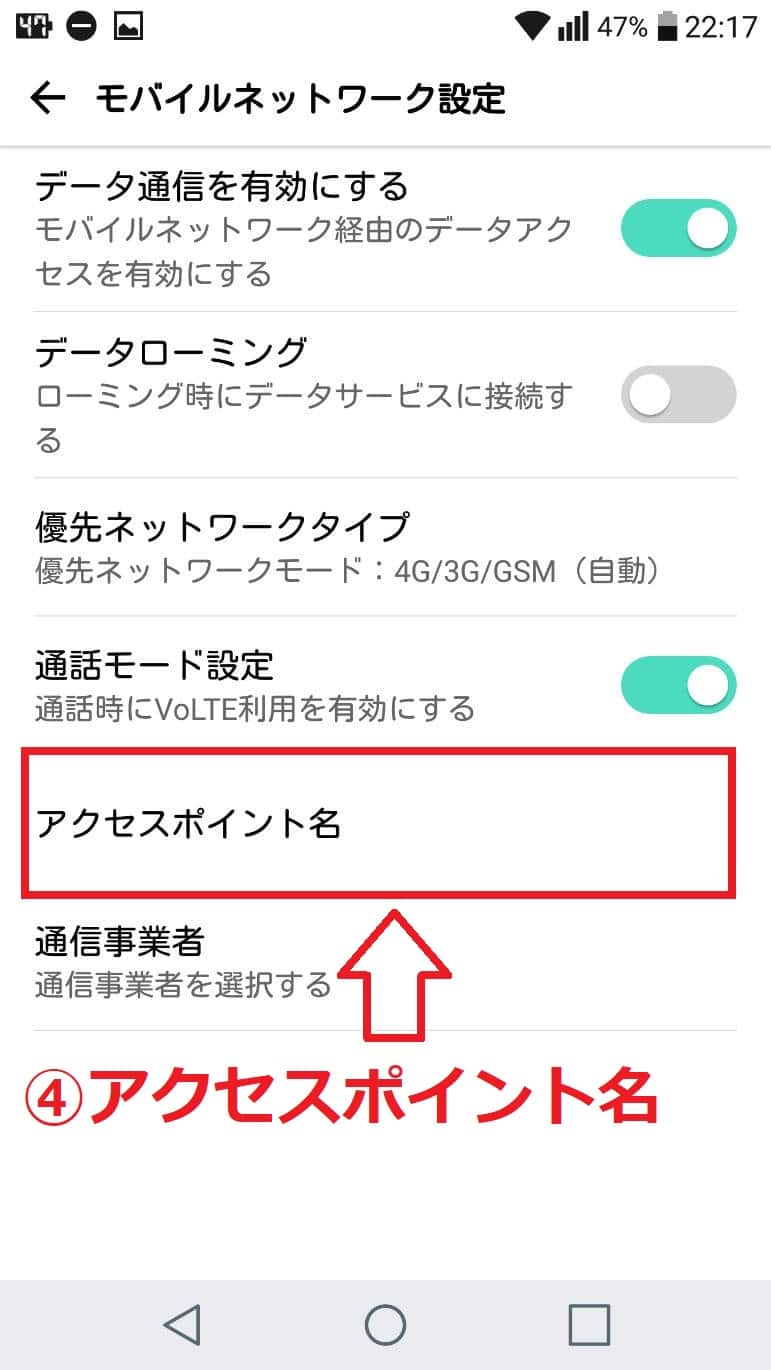Viewport: 771px width, 1370px height.
Task: Tap the cellular signal strength icon
Action: [x=573, y=27]
